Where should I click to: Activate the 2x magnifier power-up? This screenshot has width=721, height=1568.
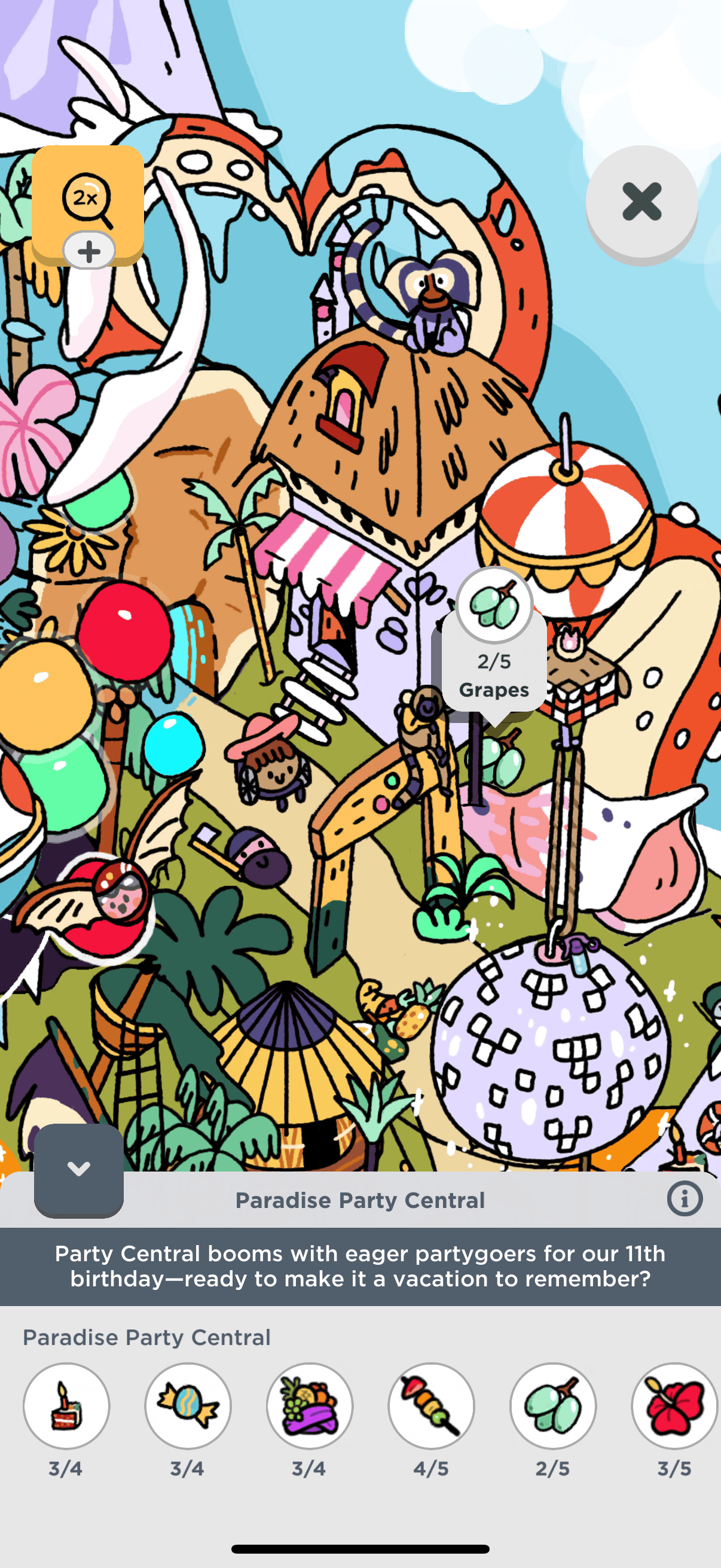[88, 203]
